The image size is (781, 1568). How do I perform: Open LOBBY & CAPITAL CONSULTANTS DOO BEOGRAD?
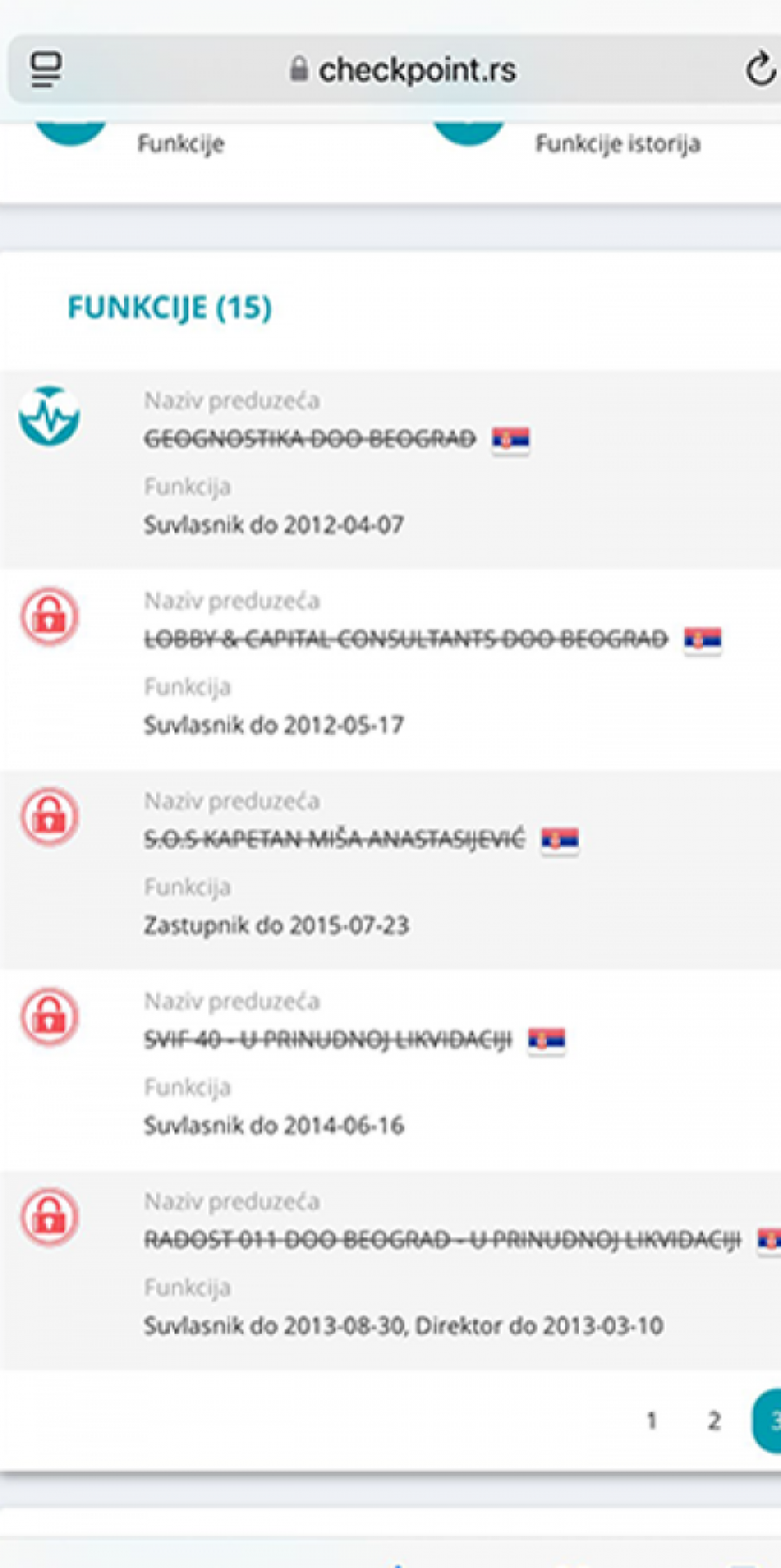[405, 640]
